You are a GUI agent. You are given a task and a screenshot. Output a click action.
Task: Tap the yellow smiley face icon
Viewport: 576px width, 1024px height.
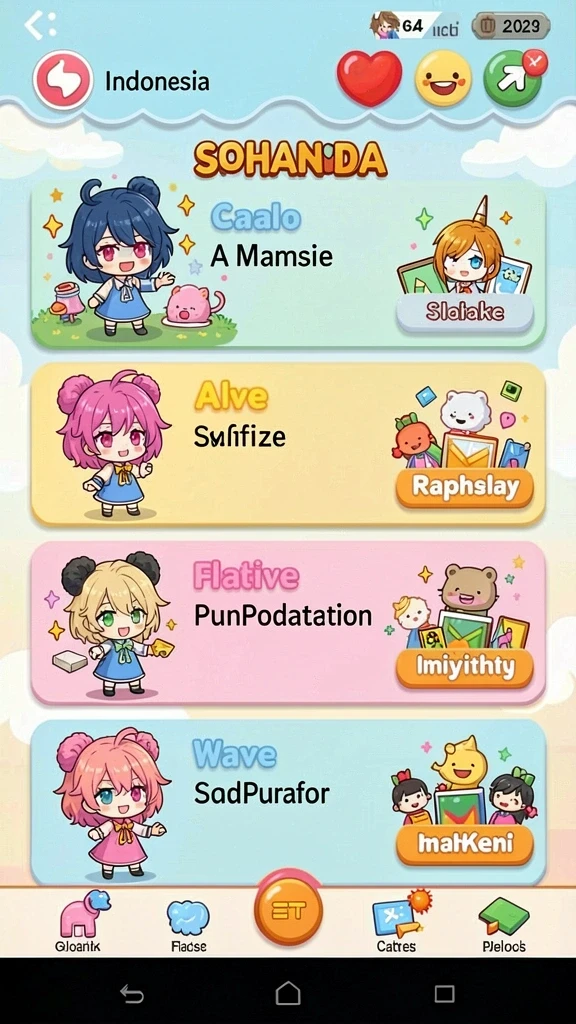click(443, 78)
